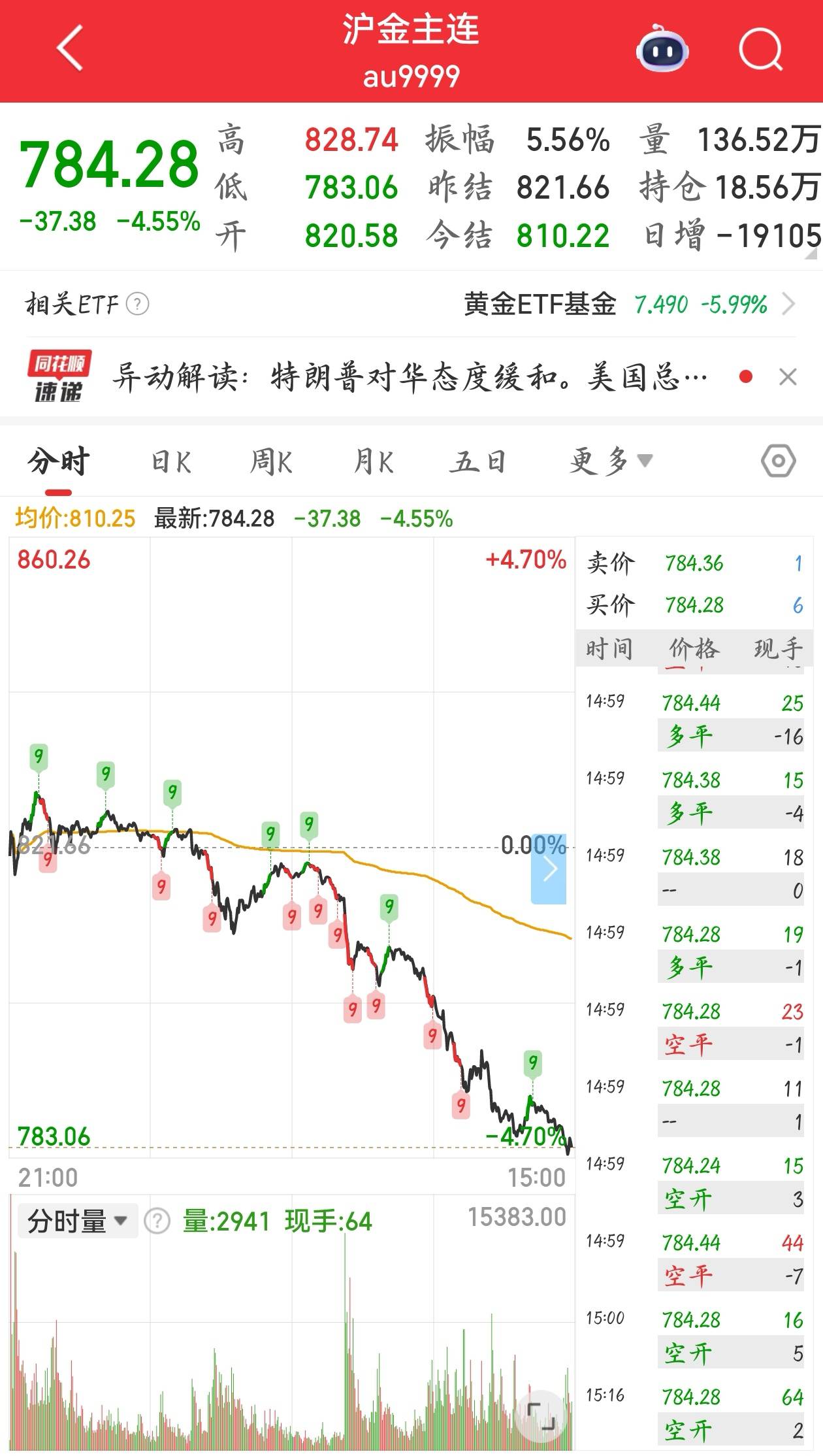This screenshot has height=1456, width=823.
Task: Switch to the 日K tab
Action: (x=171, y=462)
